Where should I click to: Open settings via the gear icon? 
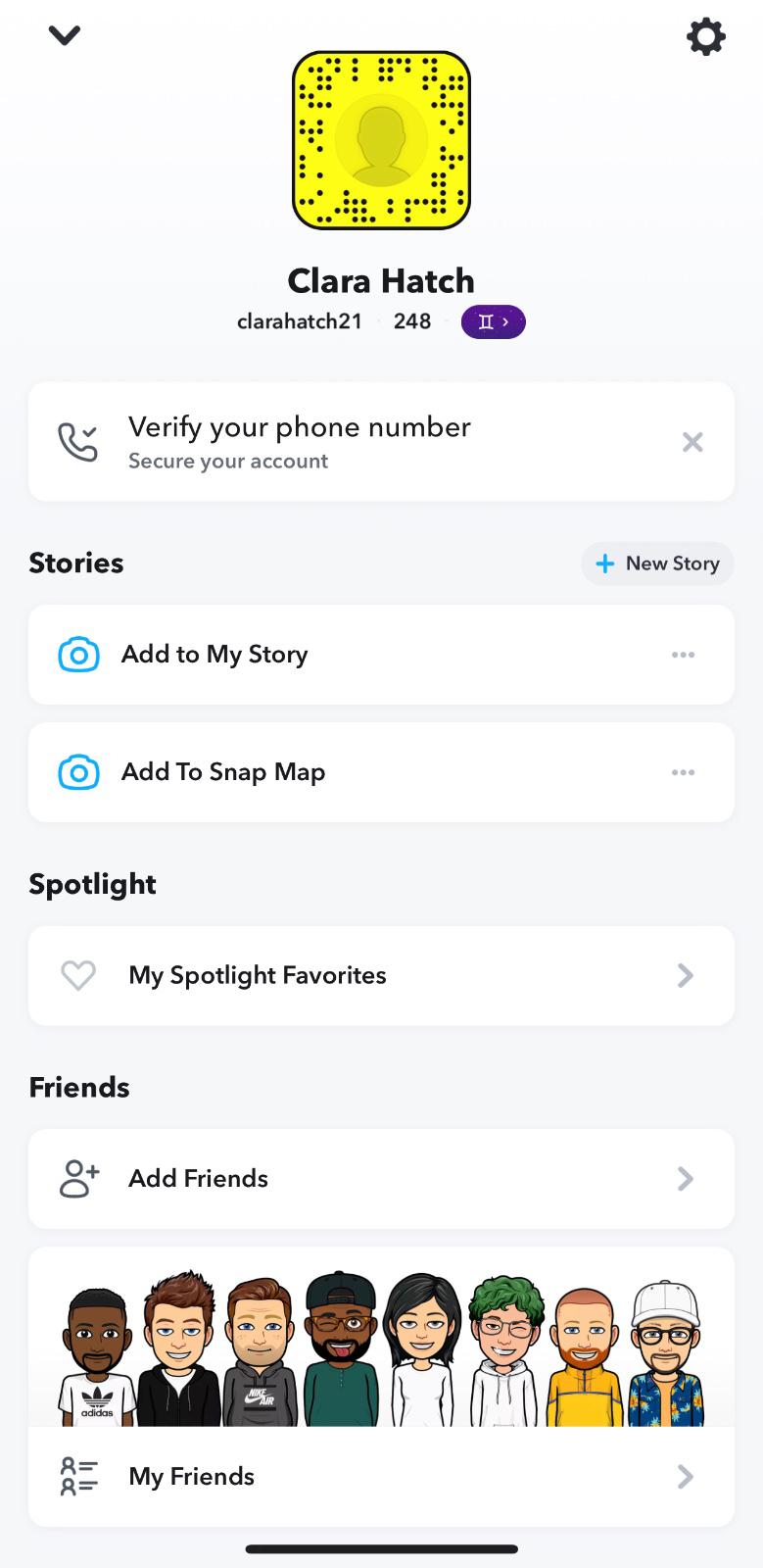(705, 37)
